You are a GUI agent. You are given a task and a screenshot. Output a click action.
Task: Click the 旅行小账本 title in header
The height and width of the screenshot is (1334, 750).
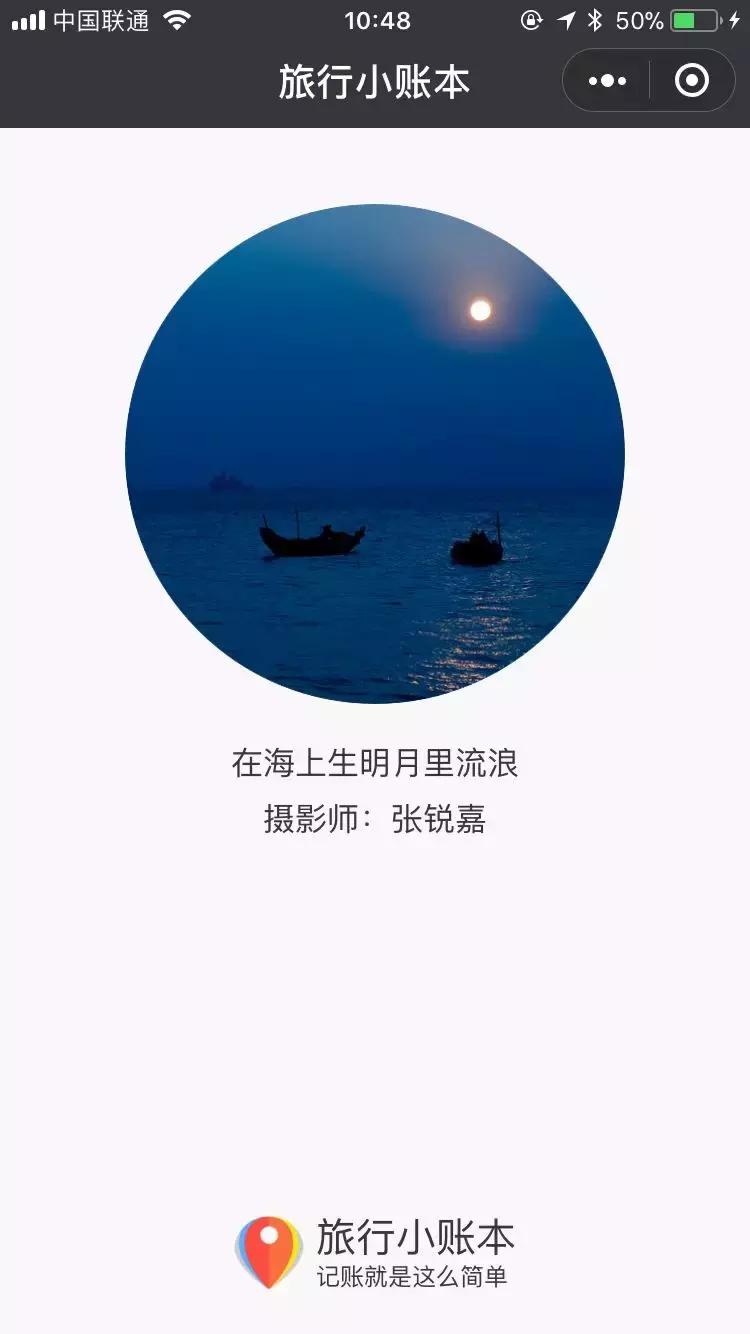(x=375, y=83)
